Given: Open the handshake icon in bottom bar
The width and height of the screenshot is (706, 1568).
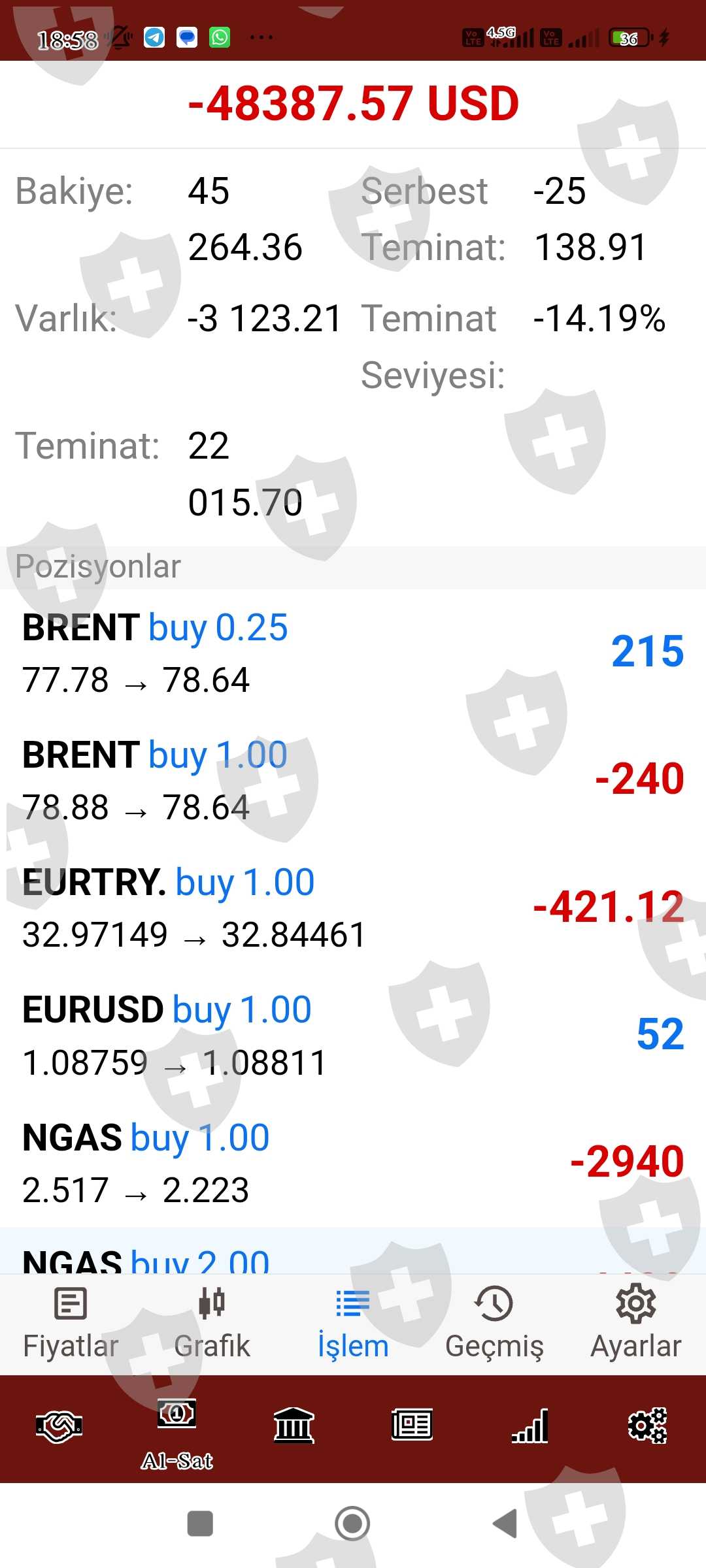Looking at the screenshot, I should tap(59, 1426).
